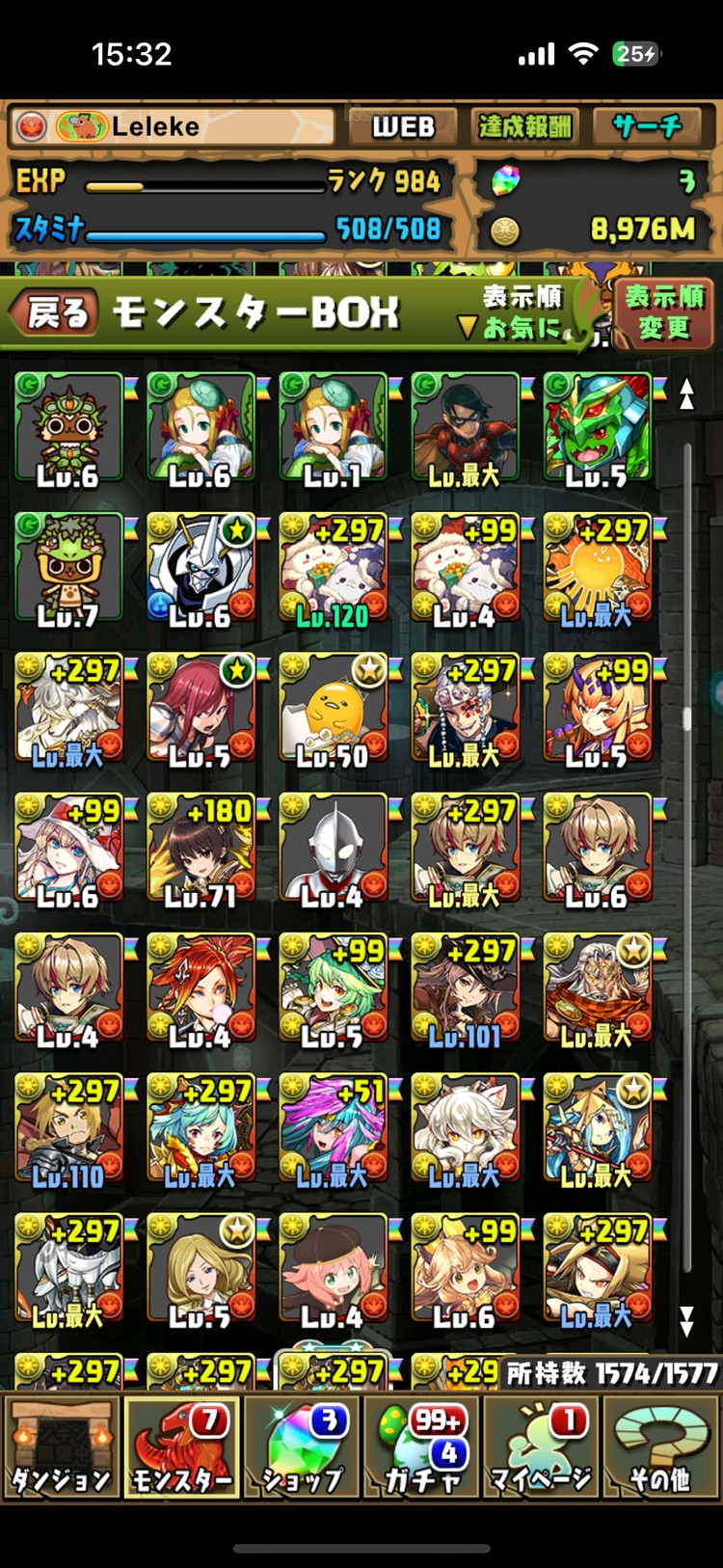
Task: Jump to top with double up arrow
Action: coord(686,393)
